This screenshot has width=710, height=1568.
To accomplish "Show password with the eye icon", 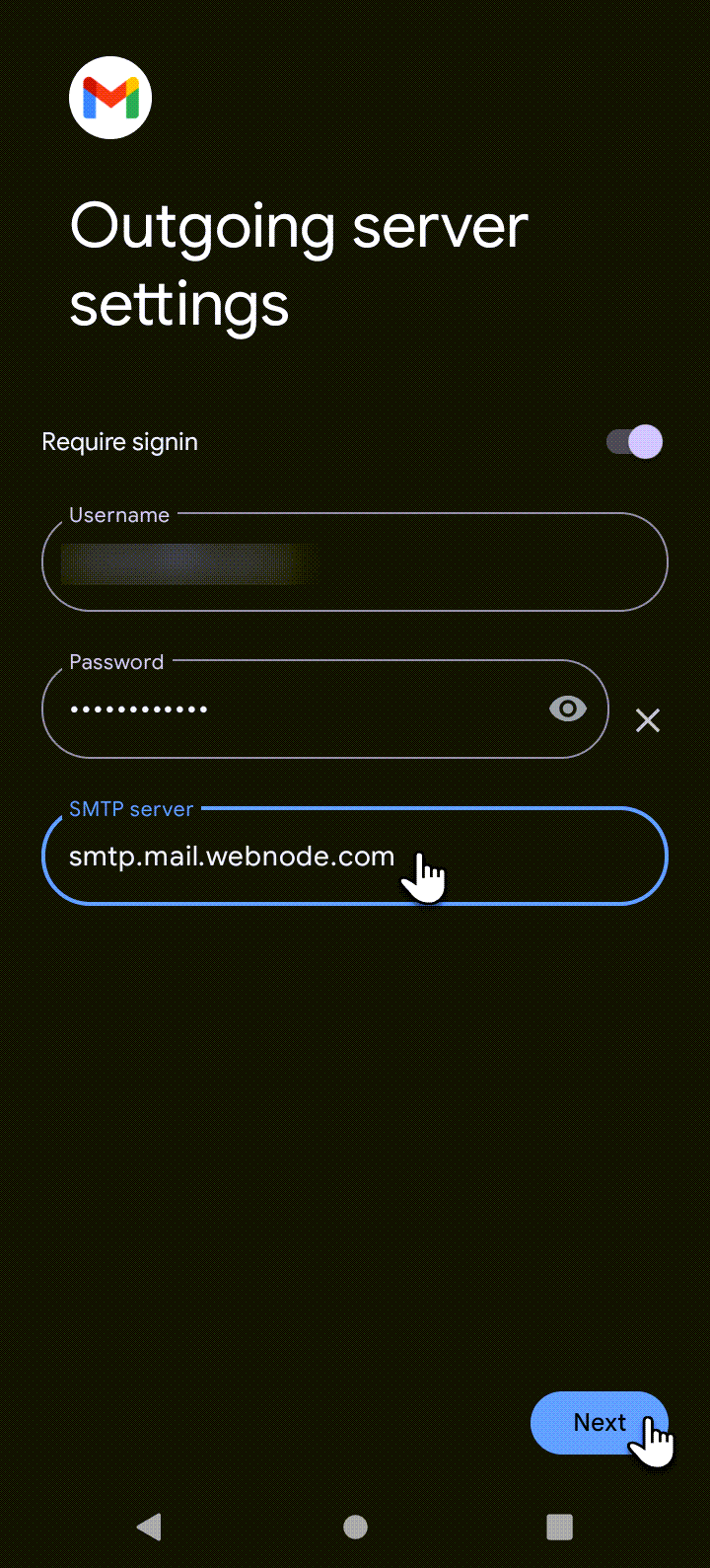I will tap(567, 709).
